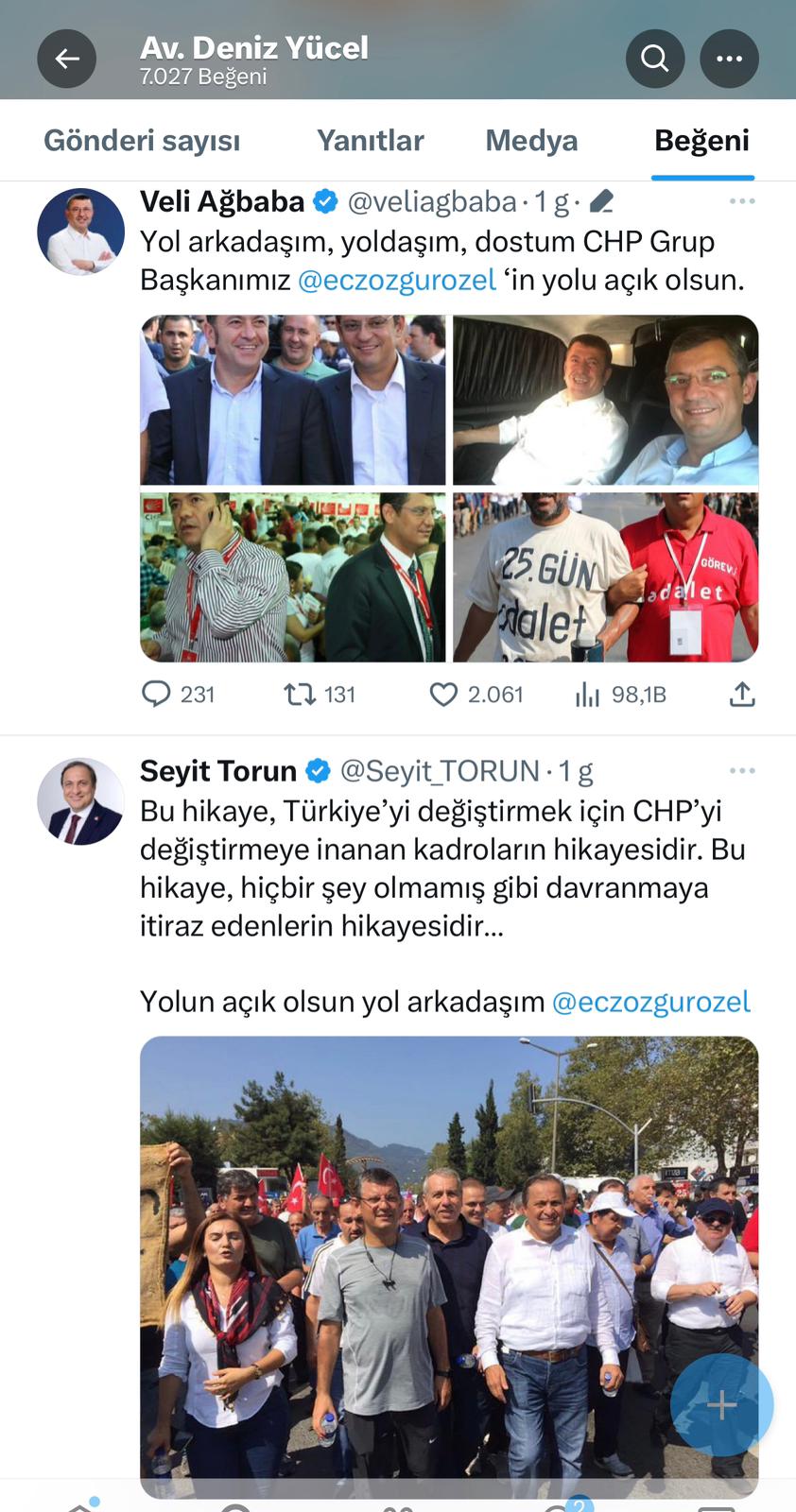Switch to the Yanıtlar tab
This screenshot has width=796, height=1512.
pos(370,141)
